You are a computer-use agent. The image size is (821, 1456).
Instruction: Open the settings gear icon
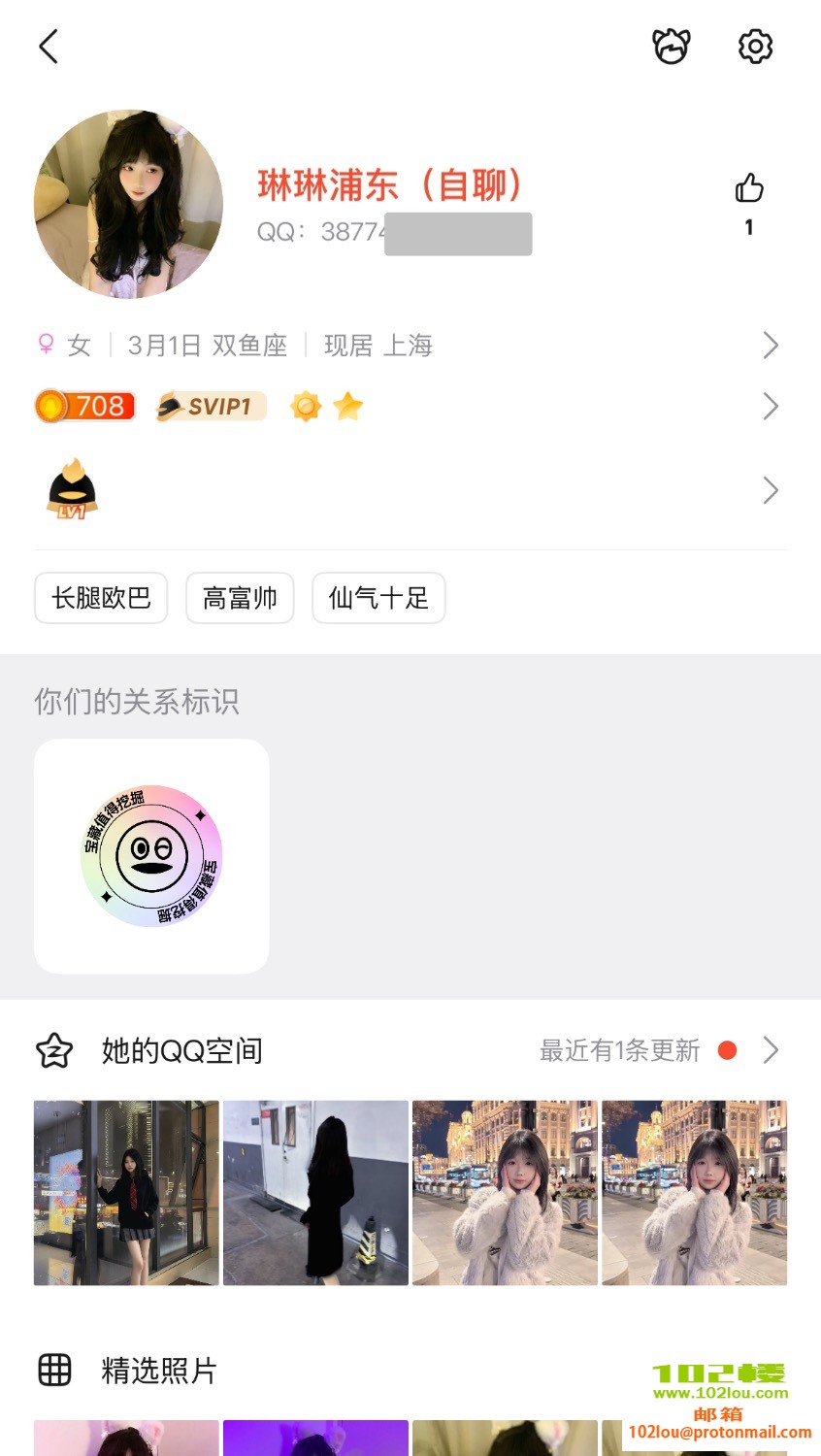[755, 47]
